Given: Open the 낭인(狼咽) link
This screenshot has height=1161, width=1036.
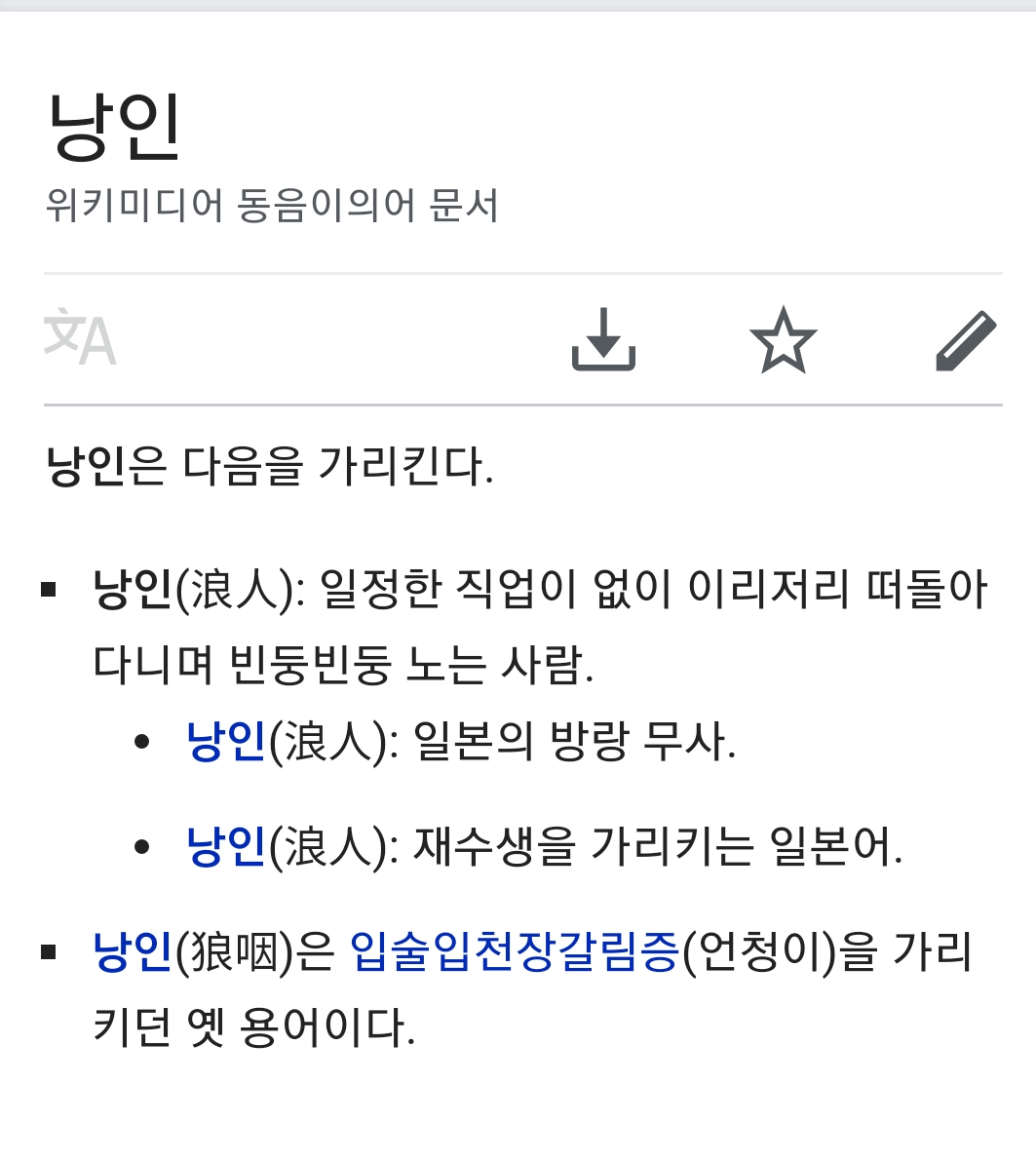Looking at the screenshot, I should 133,951.
